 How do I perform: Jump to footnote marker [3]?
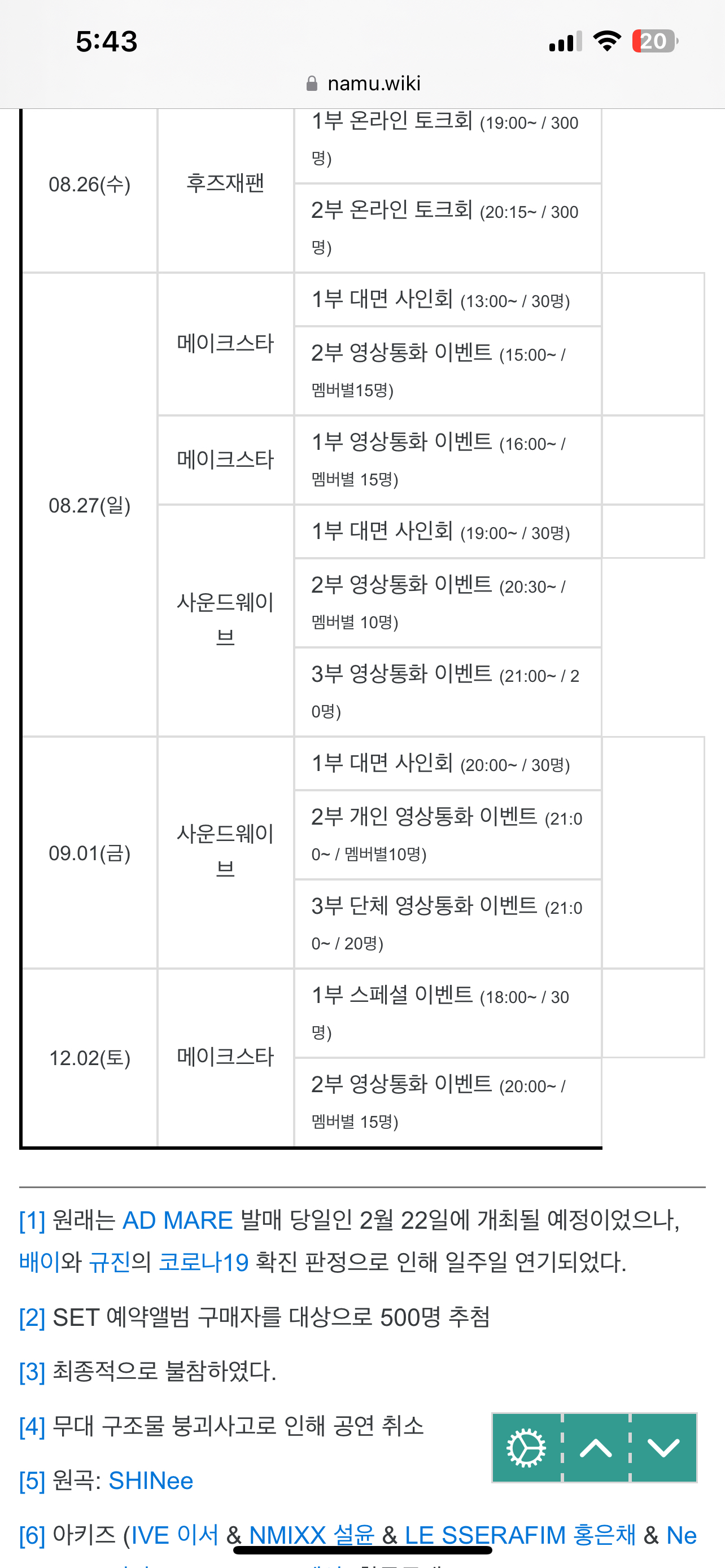[x=32, y=1372]
